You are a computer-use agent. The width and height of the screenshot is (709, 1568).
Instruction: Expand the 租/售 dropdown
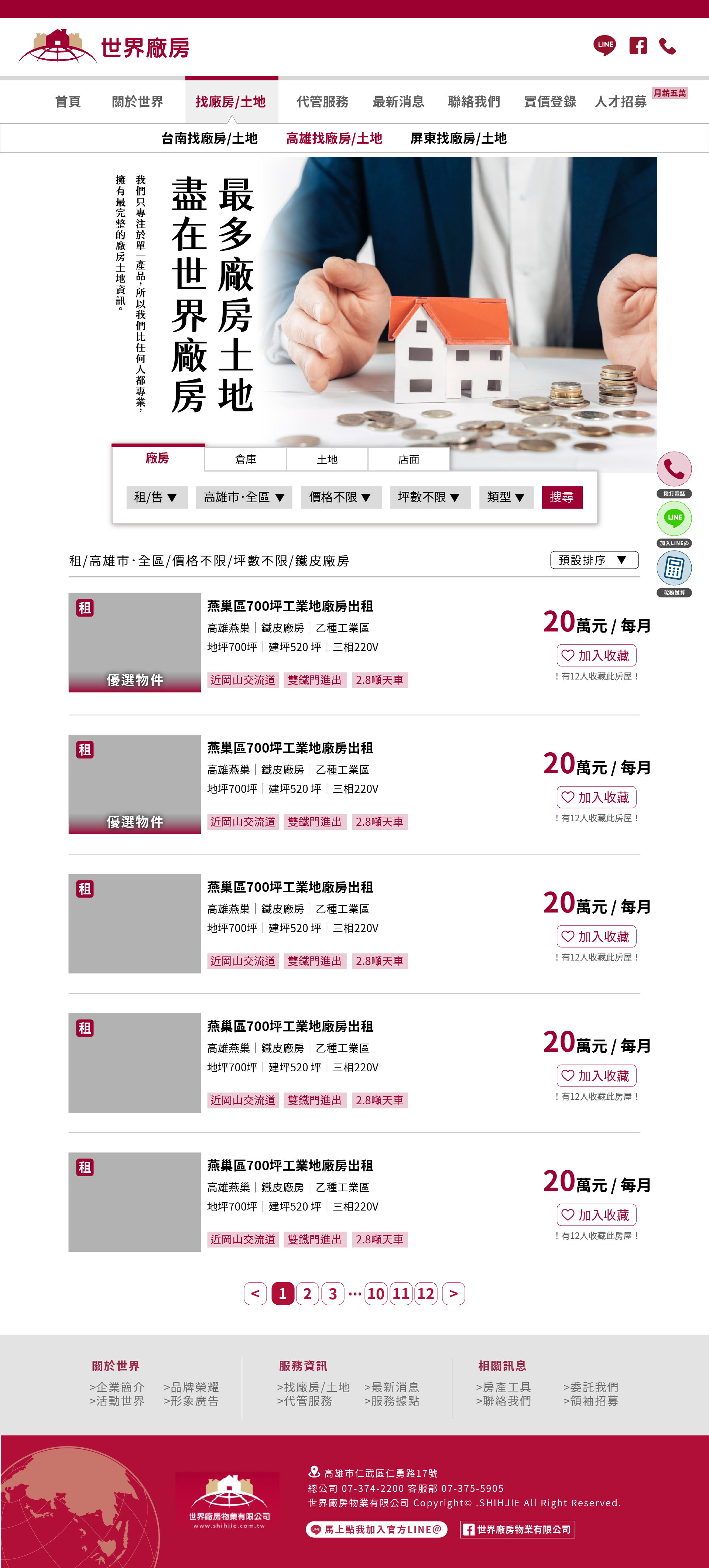coord(156,497)
